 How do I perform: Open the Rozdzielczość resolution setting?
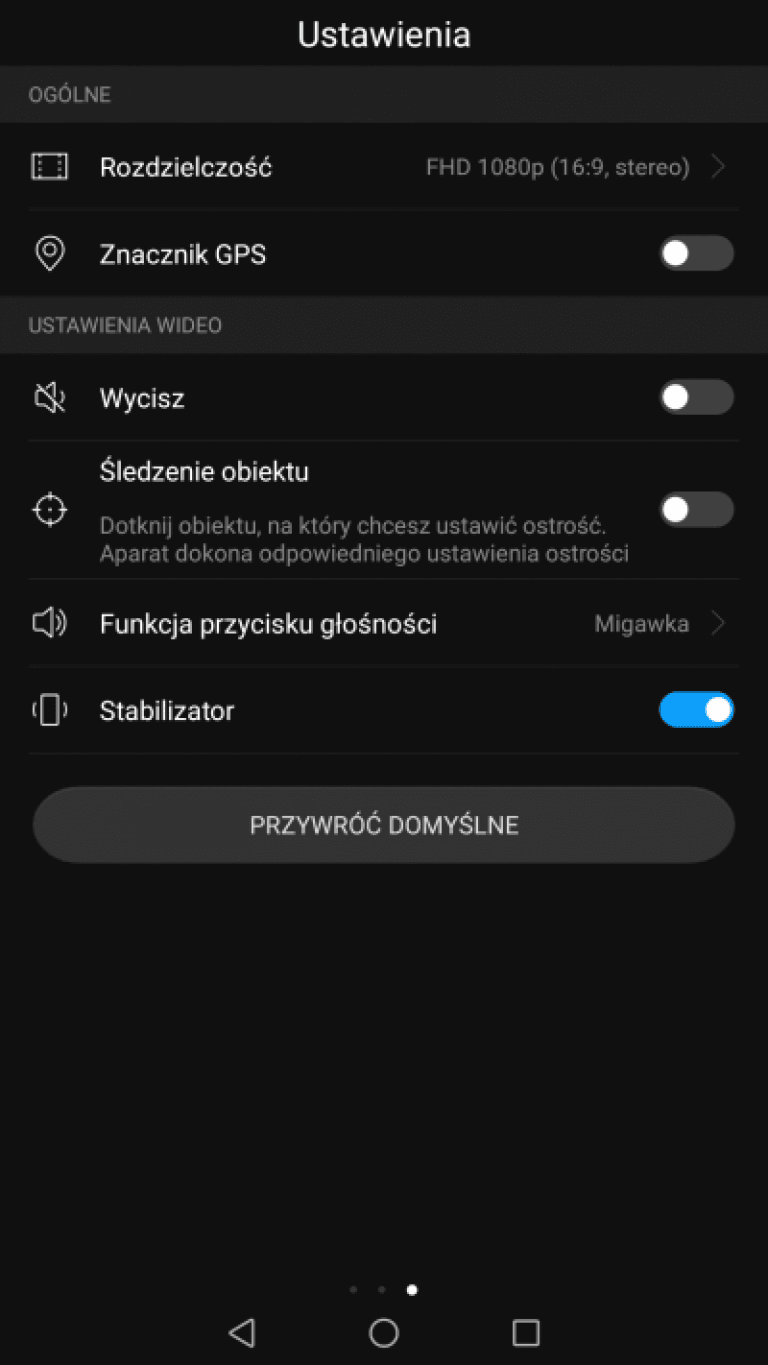(x=384, y=167)
